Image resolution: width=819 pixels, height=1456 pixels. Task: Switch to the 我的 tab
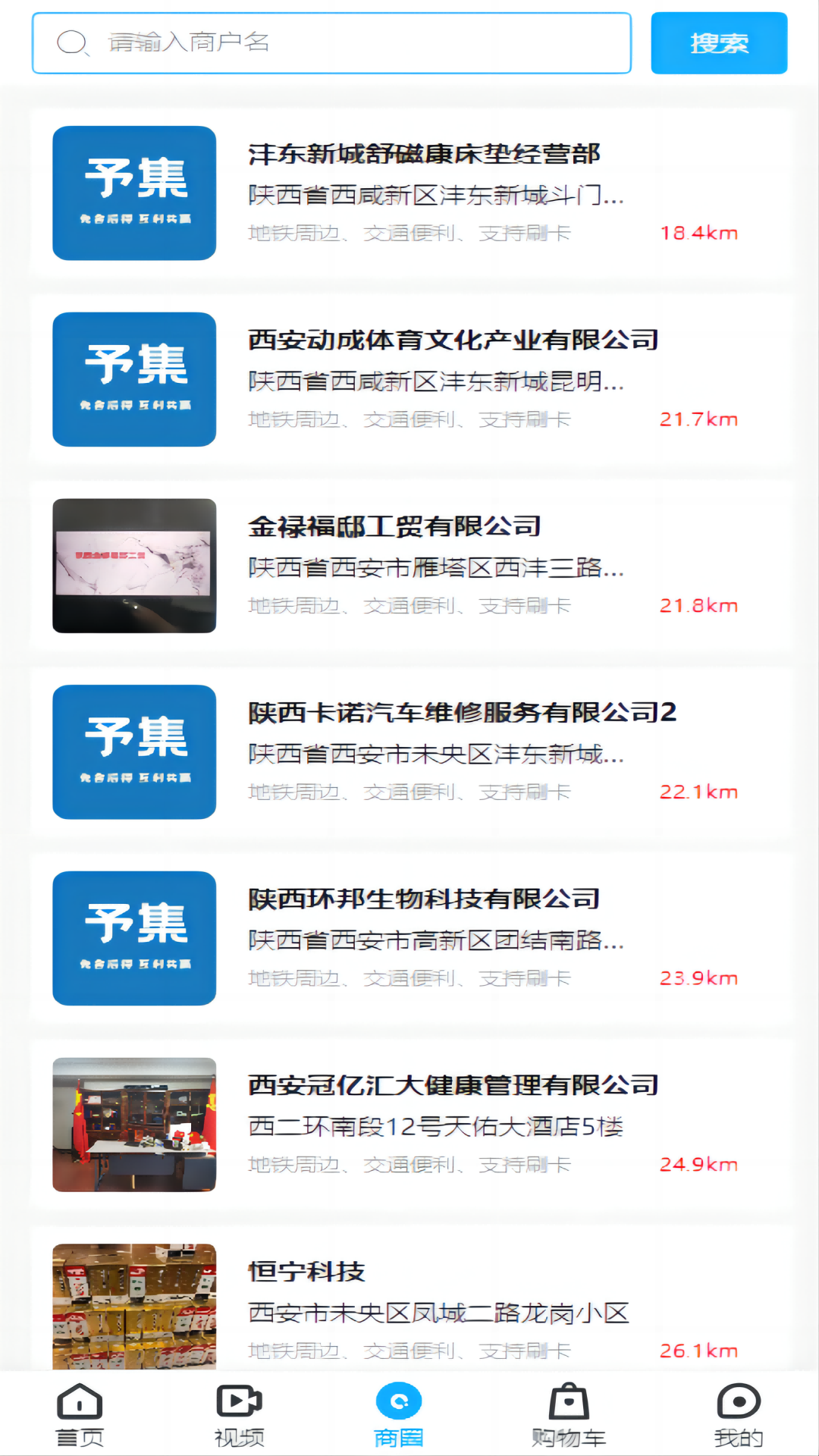[738, 1414]
